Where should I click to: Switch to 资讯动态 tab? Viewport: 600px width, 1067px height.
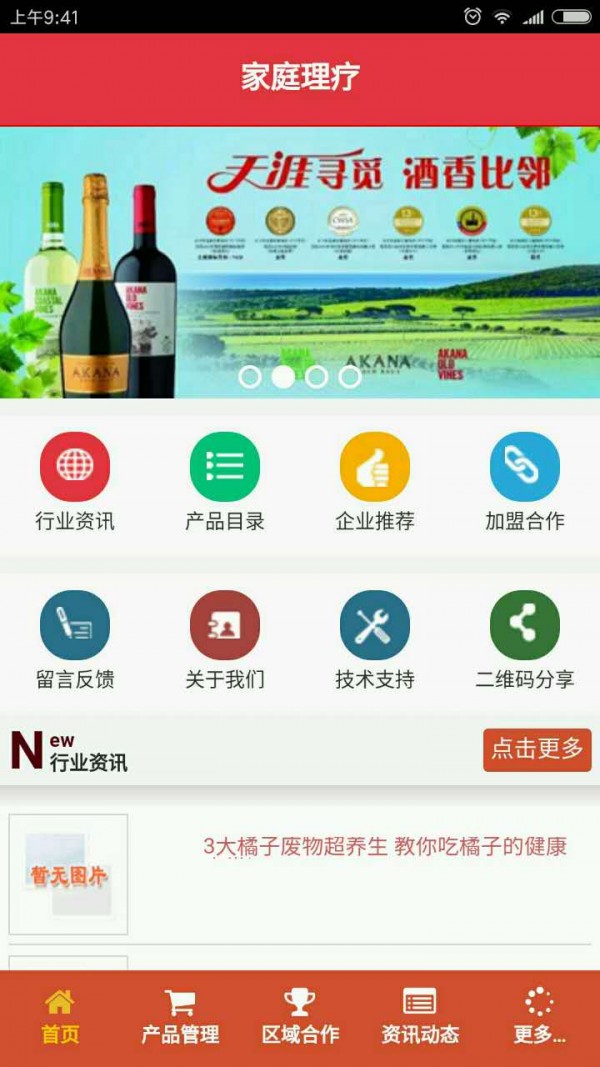click(x=420, y=1017)
